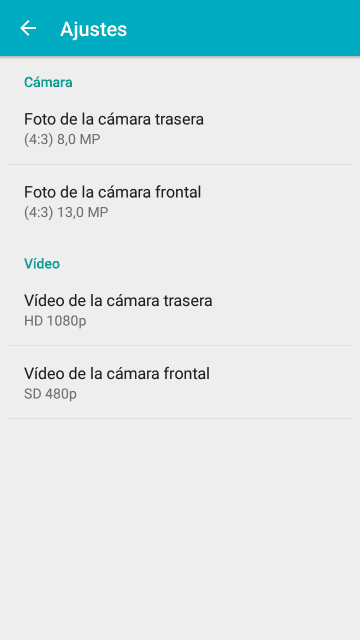This screenshot has height=640, width=360.
Task: Change Vídeo de la cámara frontal resolution
Action: [180, 382]
